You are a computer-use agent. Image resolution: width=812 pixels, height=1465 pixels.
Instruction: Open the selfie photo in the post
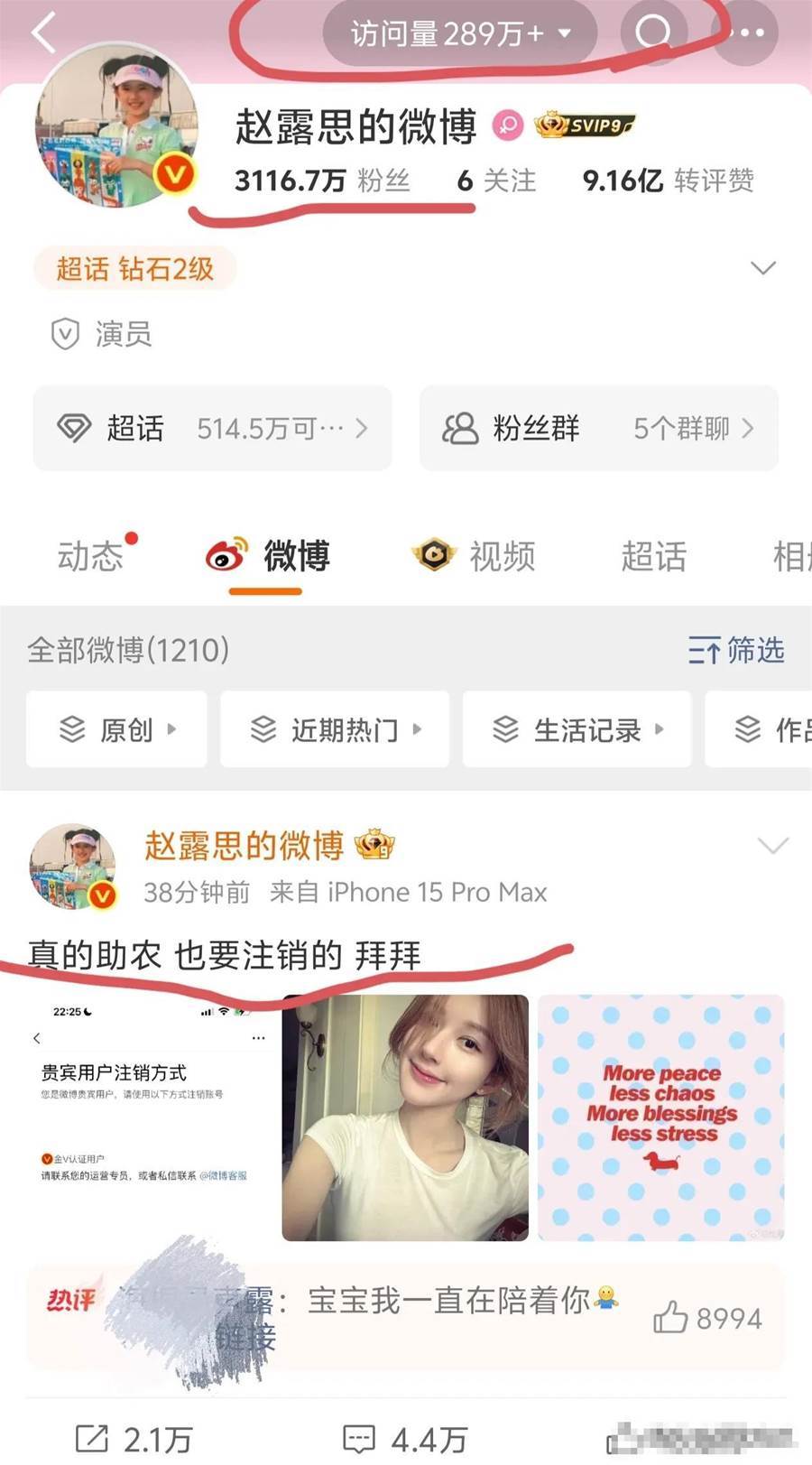click(x=405, y=1117)
